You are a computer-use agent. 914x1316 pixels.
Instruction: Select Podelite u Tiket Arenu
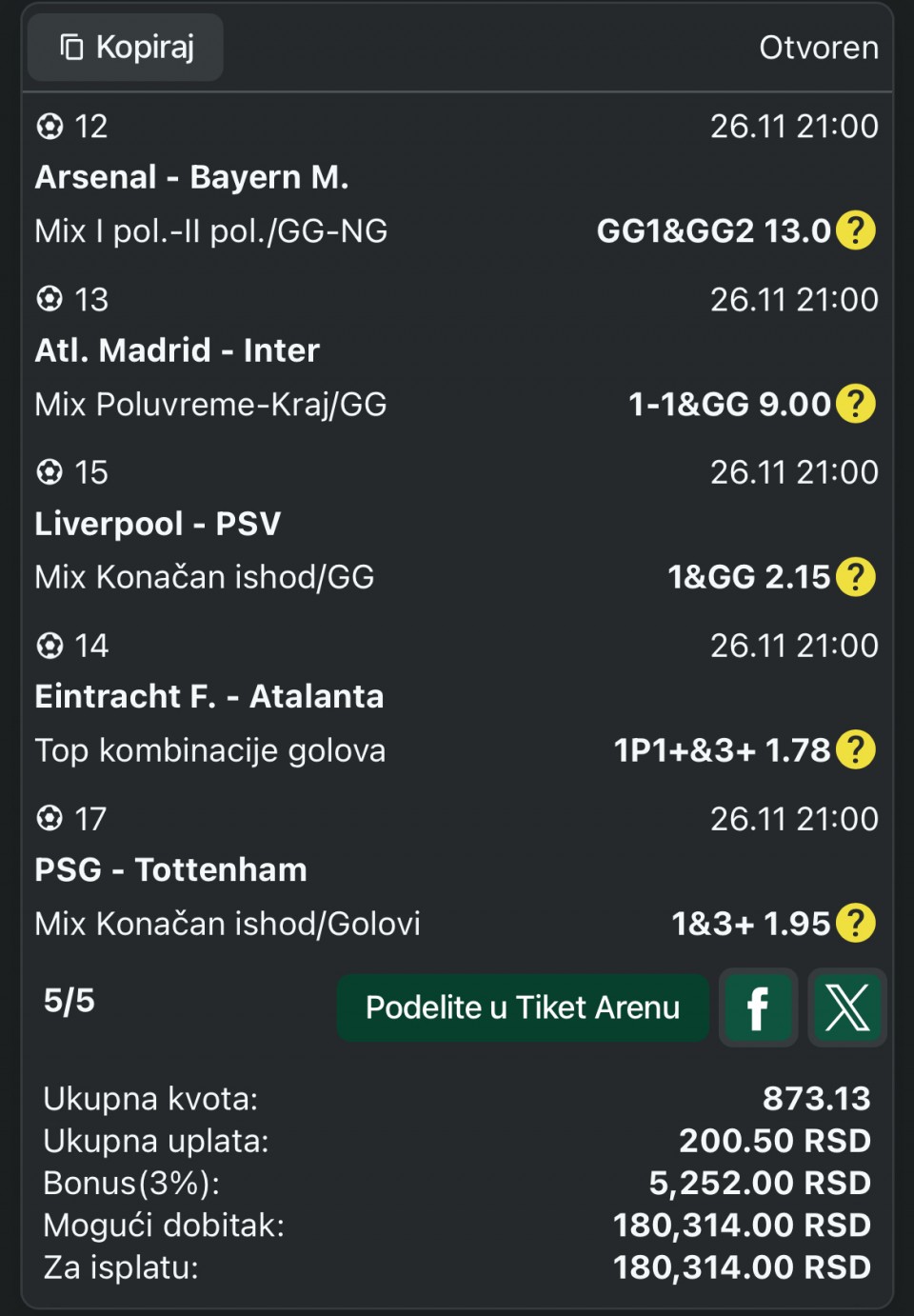[x=523, y=1007]
